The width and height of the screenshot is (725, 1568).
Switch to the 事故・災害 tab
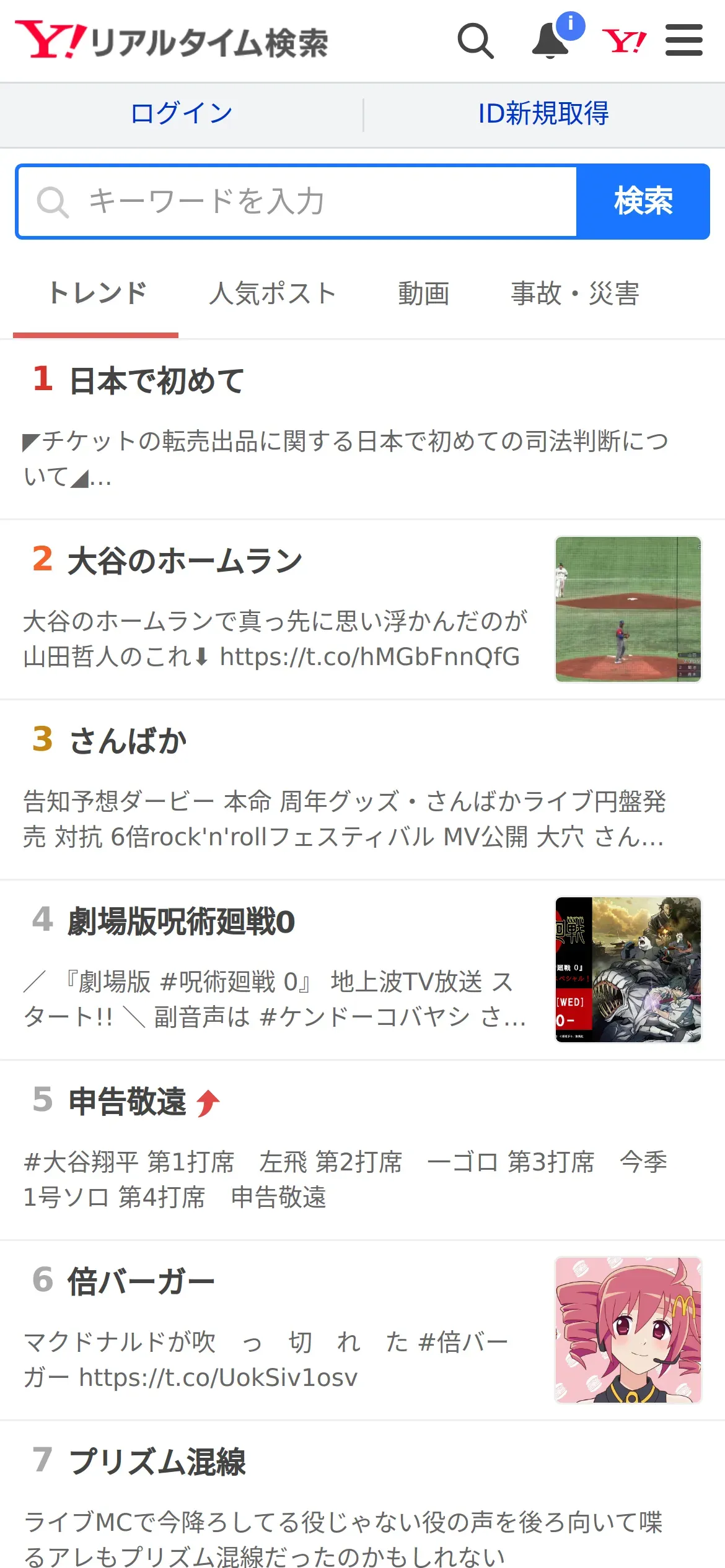(574, 294)
